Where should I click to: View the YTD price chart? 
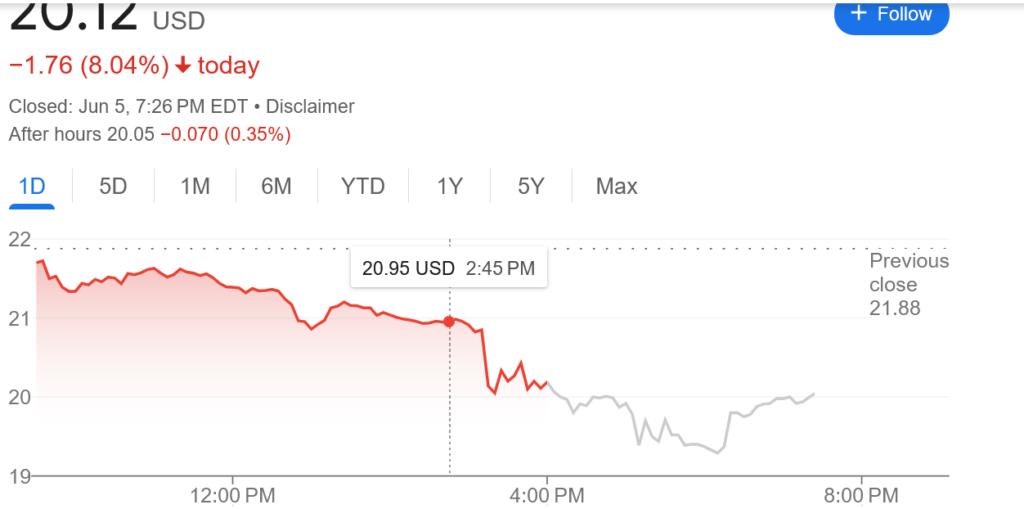[362, 186]
